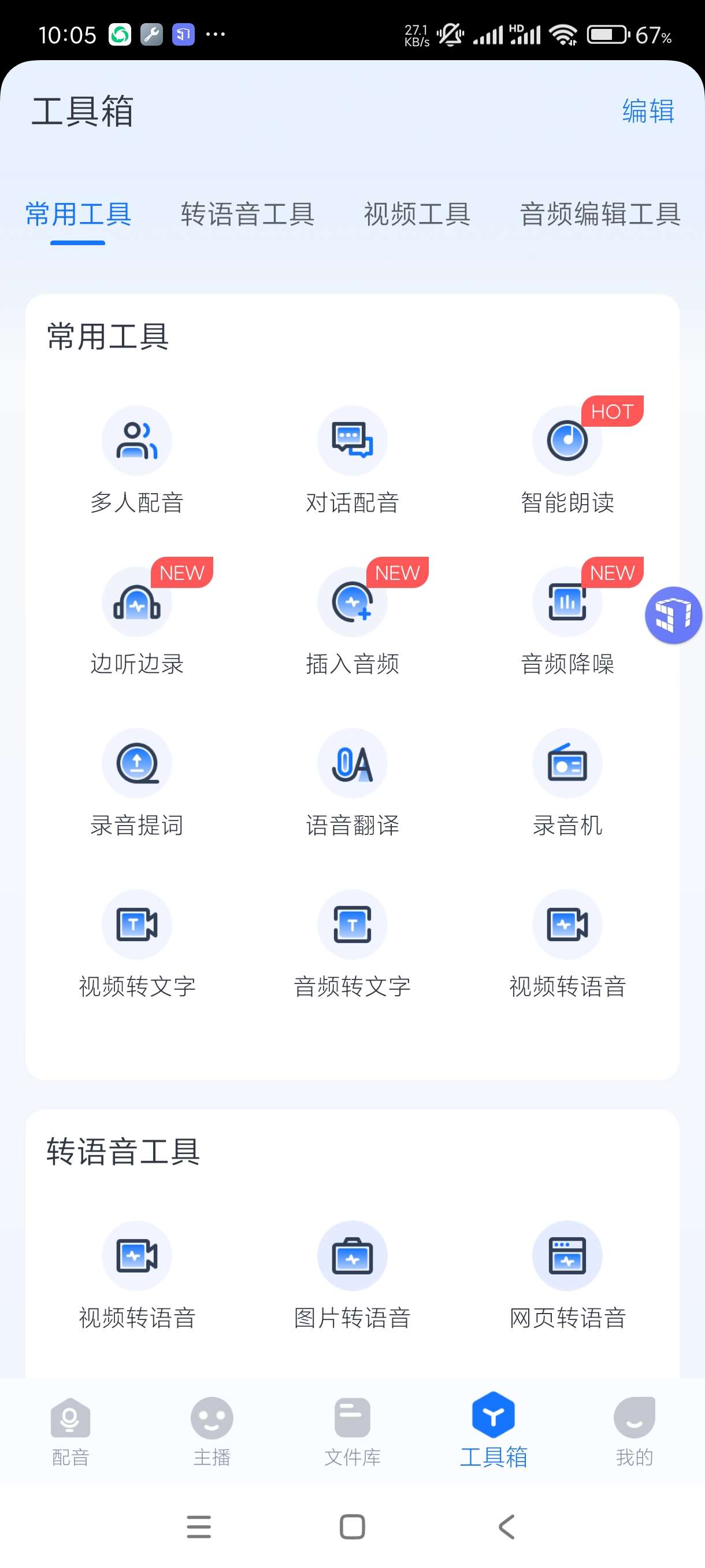Switch to the 视频工具 top tab

click(417, 215)
